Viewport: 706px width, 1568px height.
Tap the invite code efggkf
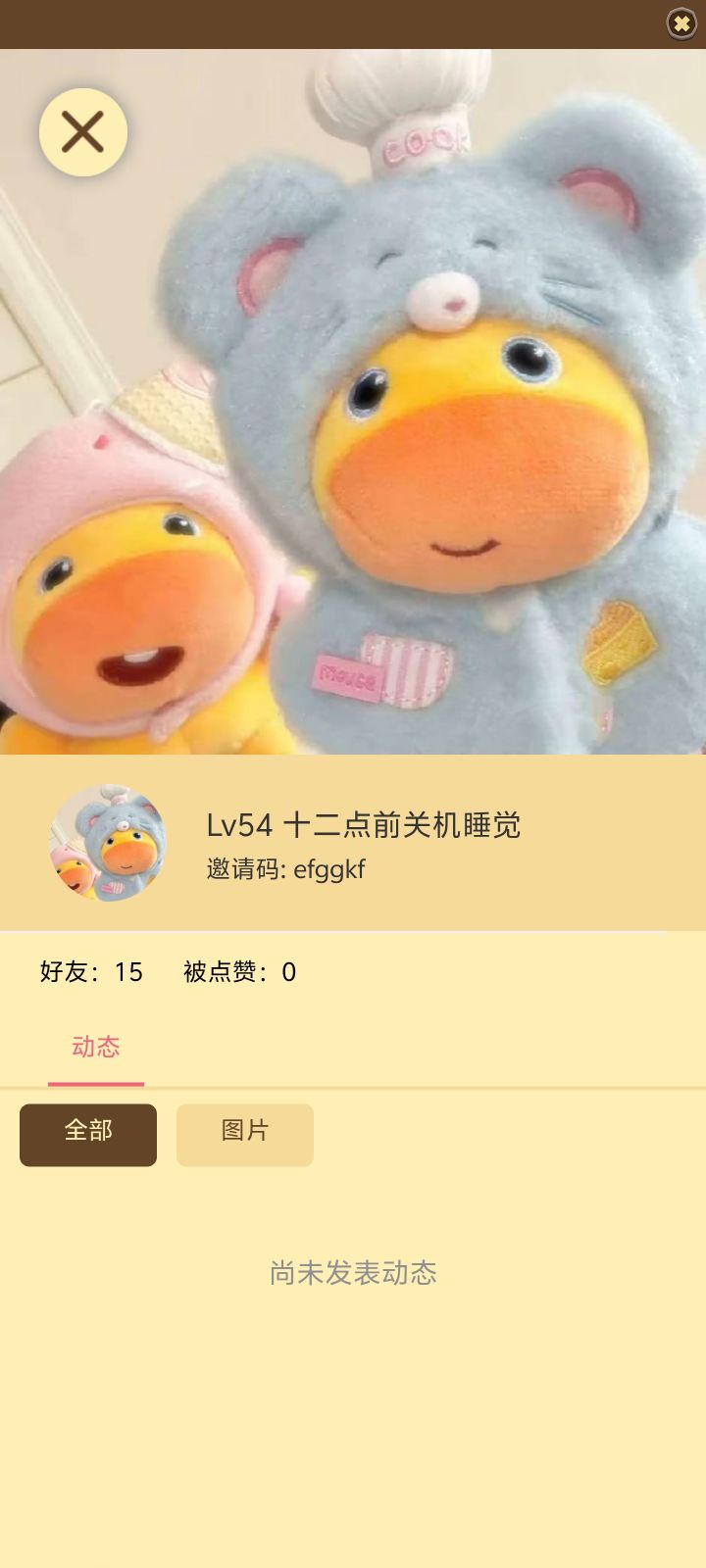click(x=330, y=869)
